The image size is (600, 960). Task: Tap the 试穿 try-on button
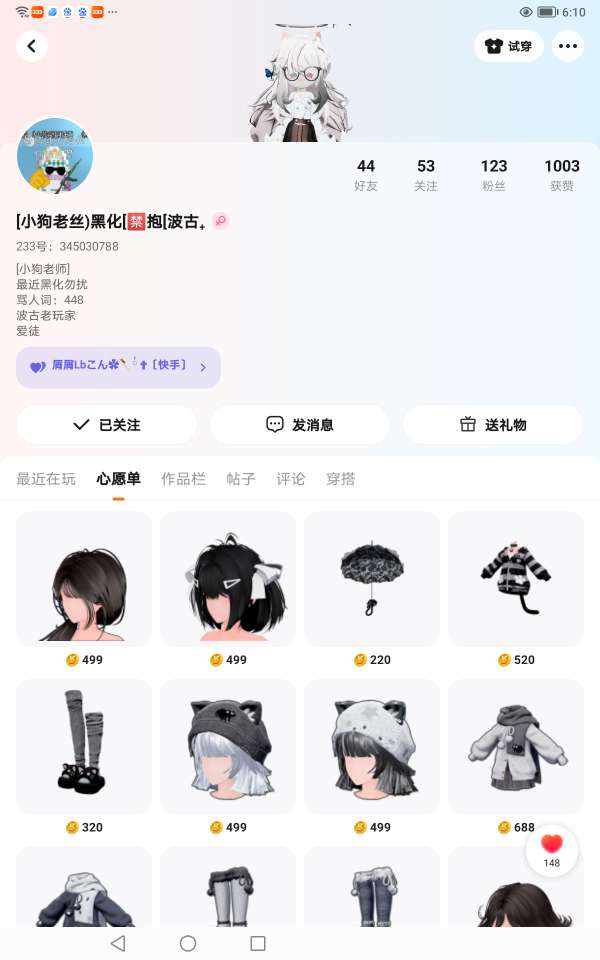pos(509,46)
